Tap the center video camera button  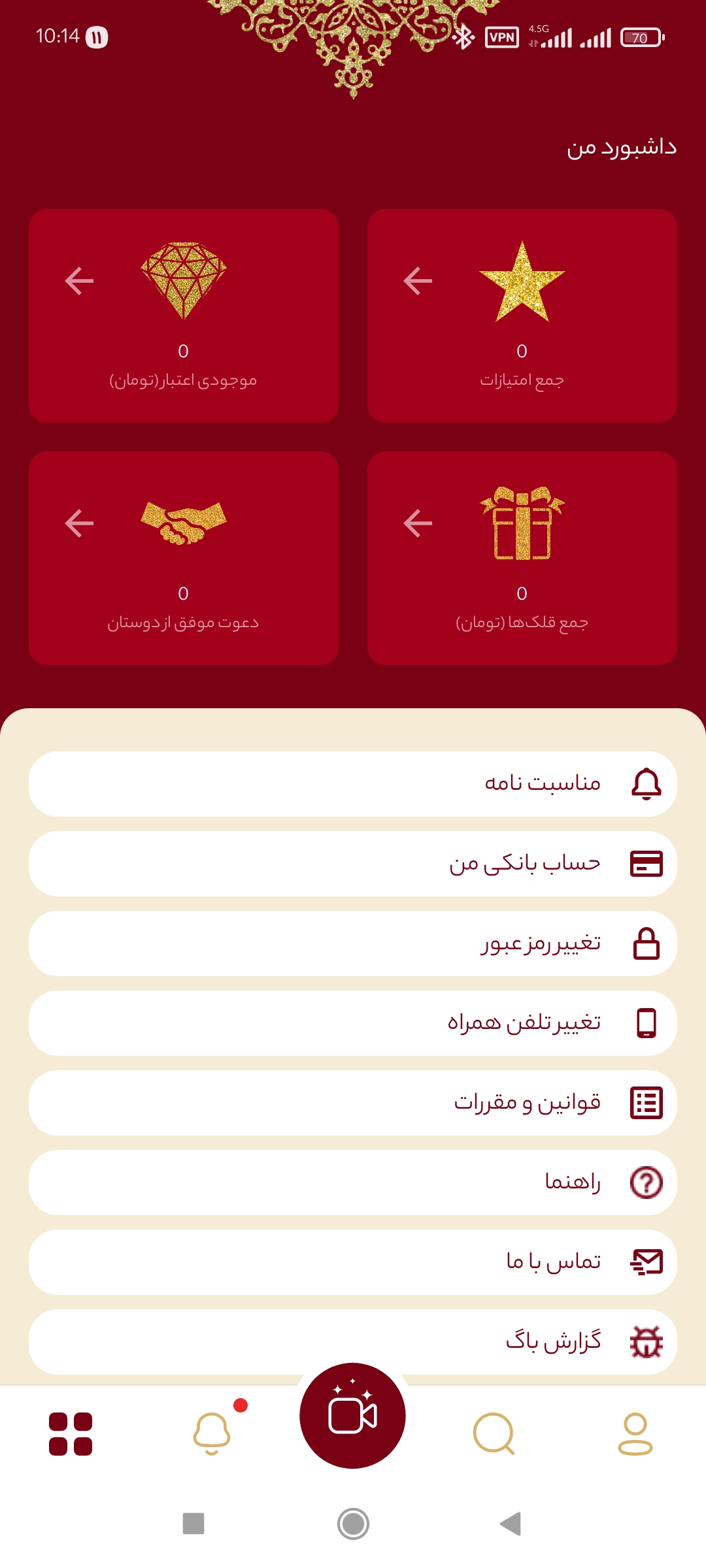click(x=353, y=1416)
